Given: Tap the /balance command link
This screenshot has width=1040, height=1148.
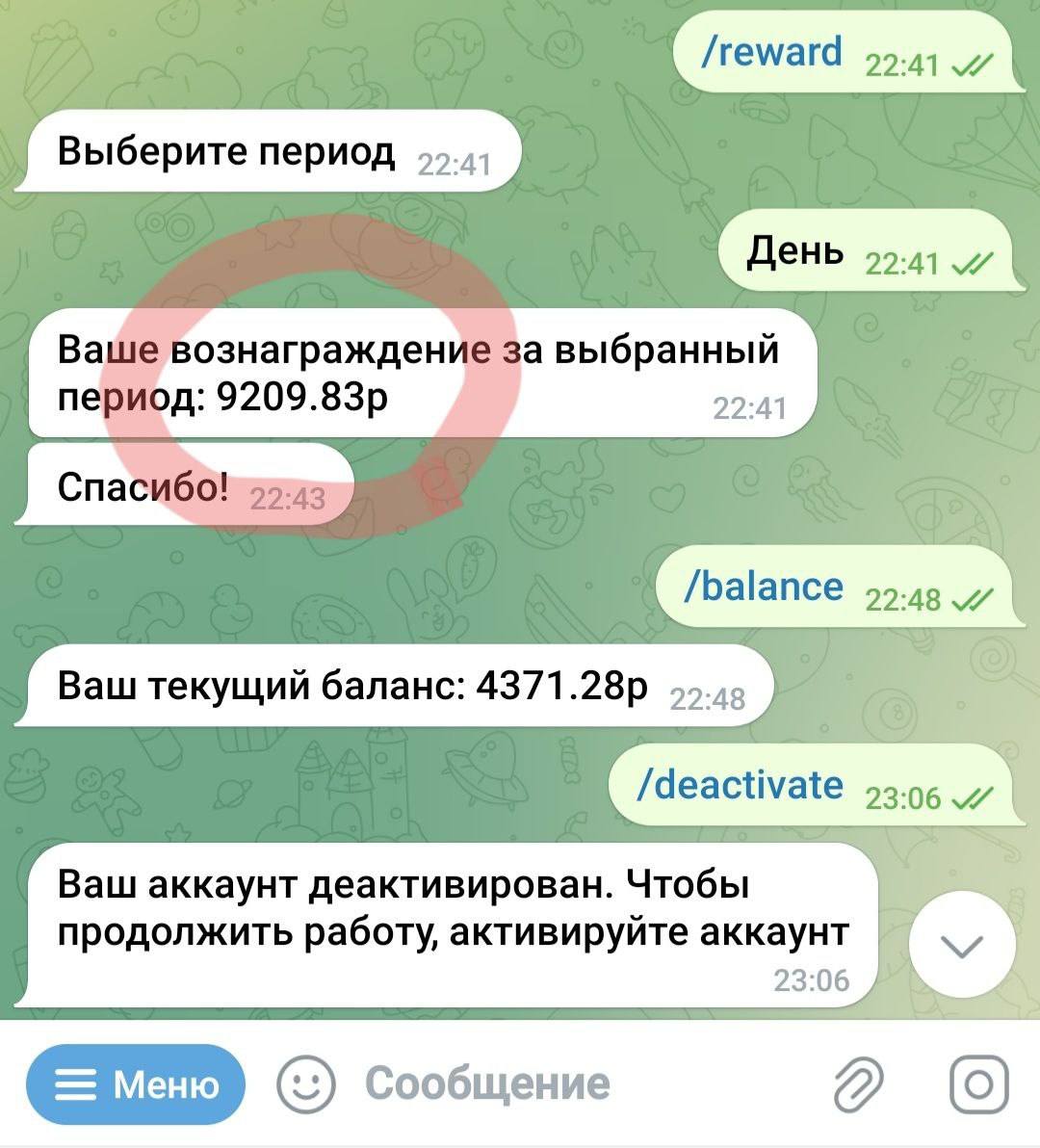Looking at the screenshot, I should [763, 587].
